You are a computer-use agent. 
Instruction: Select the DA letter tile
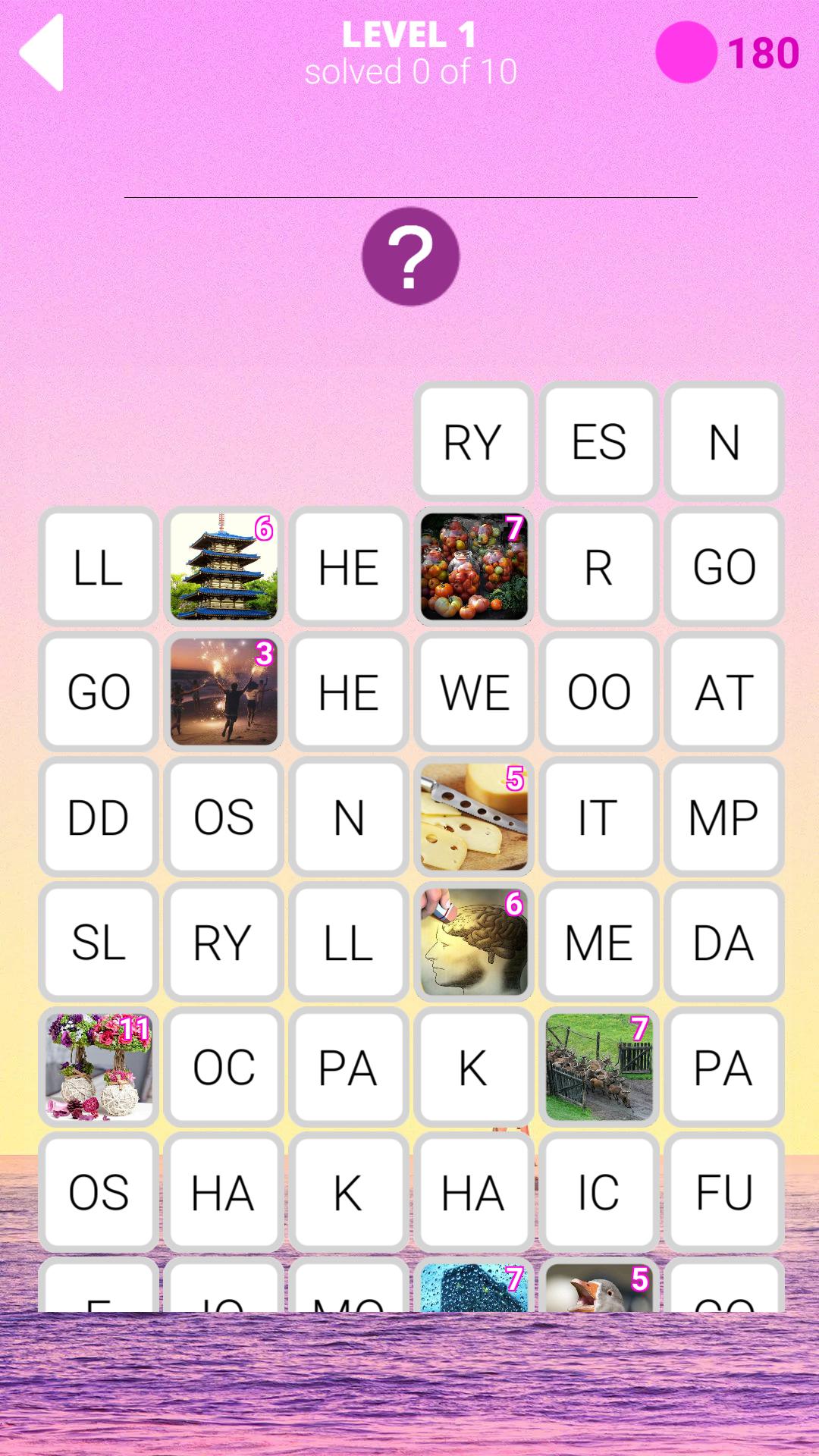click(x=723, y=943)
